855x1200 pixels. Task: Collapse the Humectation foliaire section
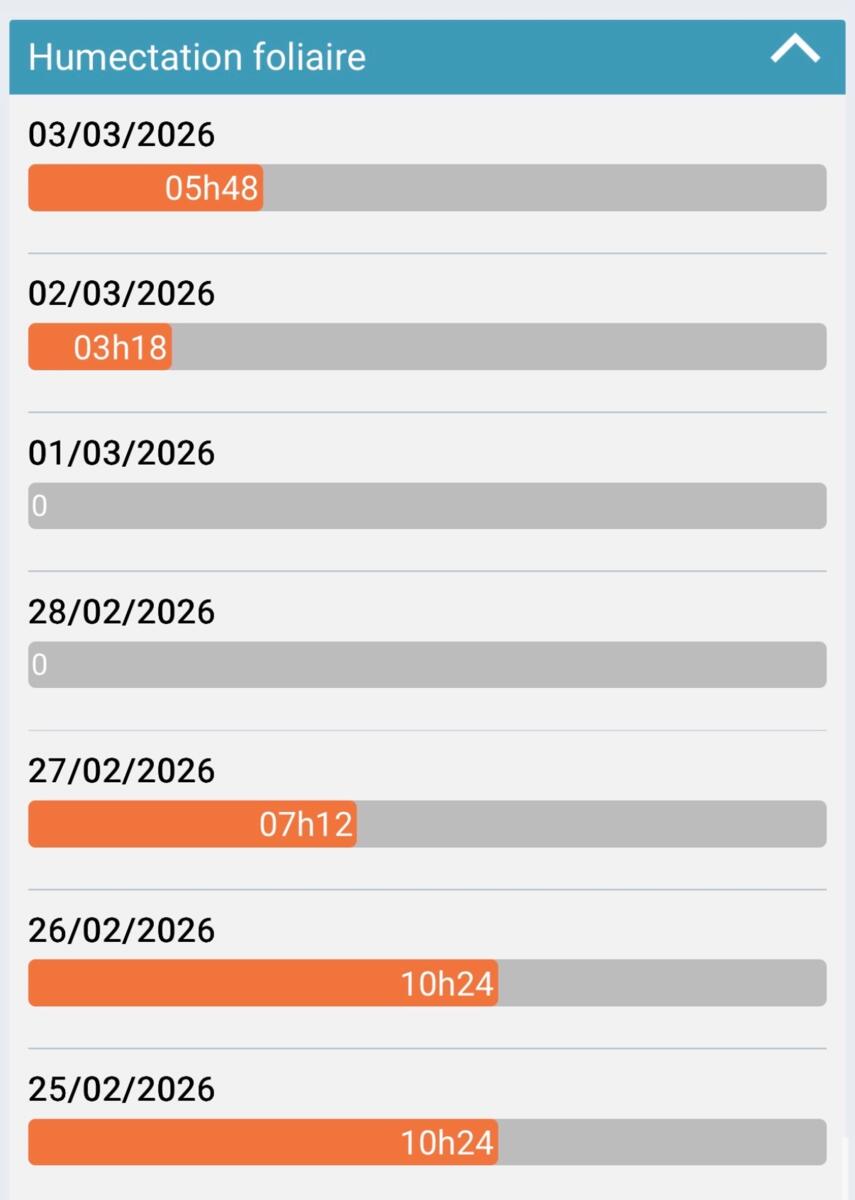tap(795, 51)
